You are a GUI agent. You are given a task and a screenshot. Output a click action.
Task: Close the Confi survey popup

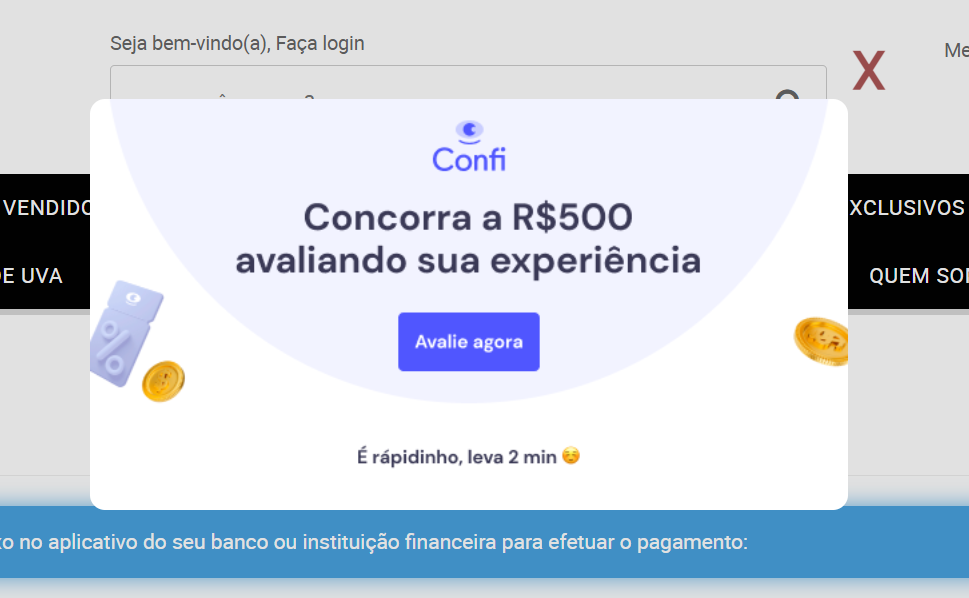point(868,72)
